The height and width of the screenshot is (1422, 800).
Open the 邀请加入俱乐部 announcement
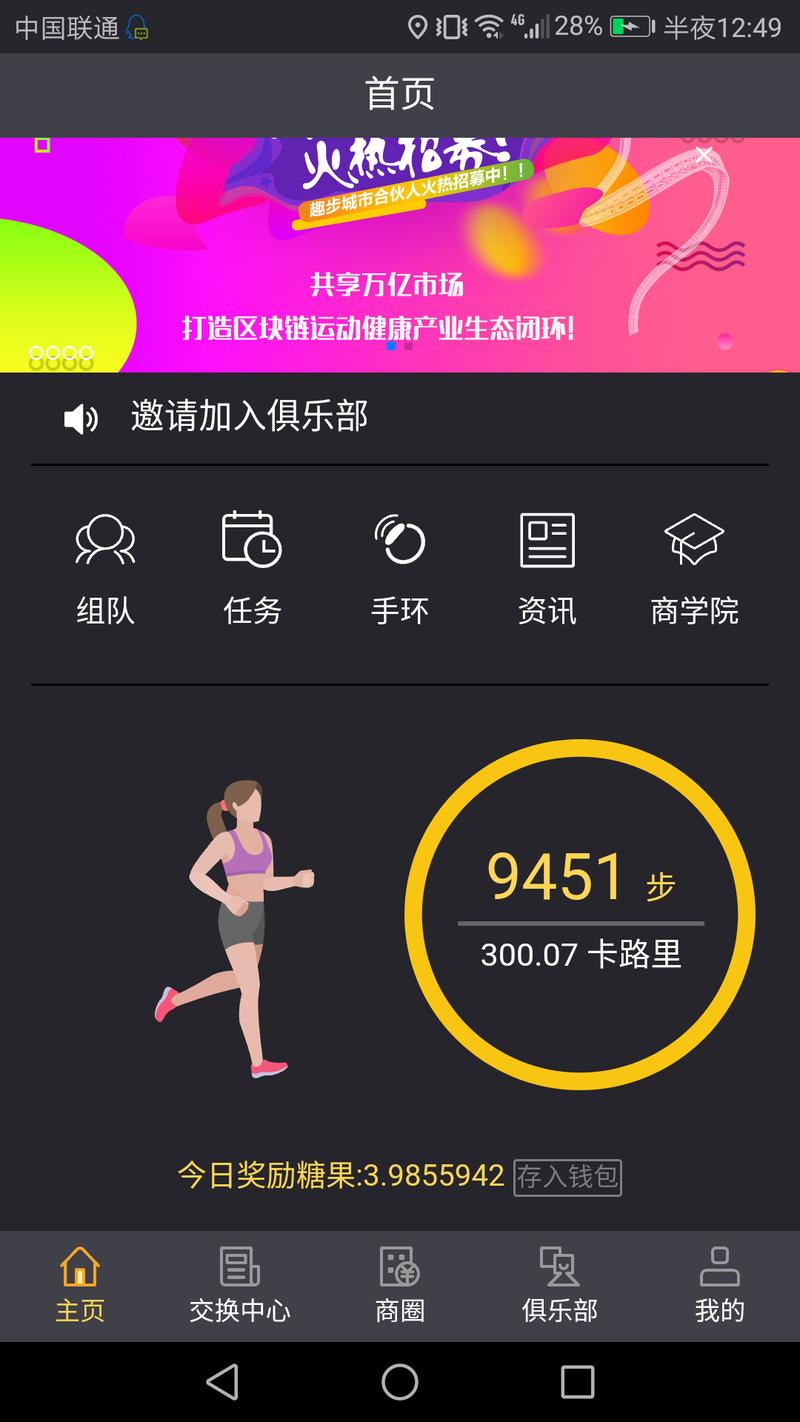[249, 416]
